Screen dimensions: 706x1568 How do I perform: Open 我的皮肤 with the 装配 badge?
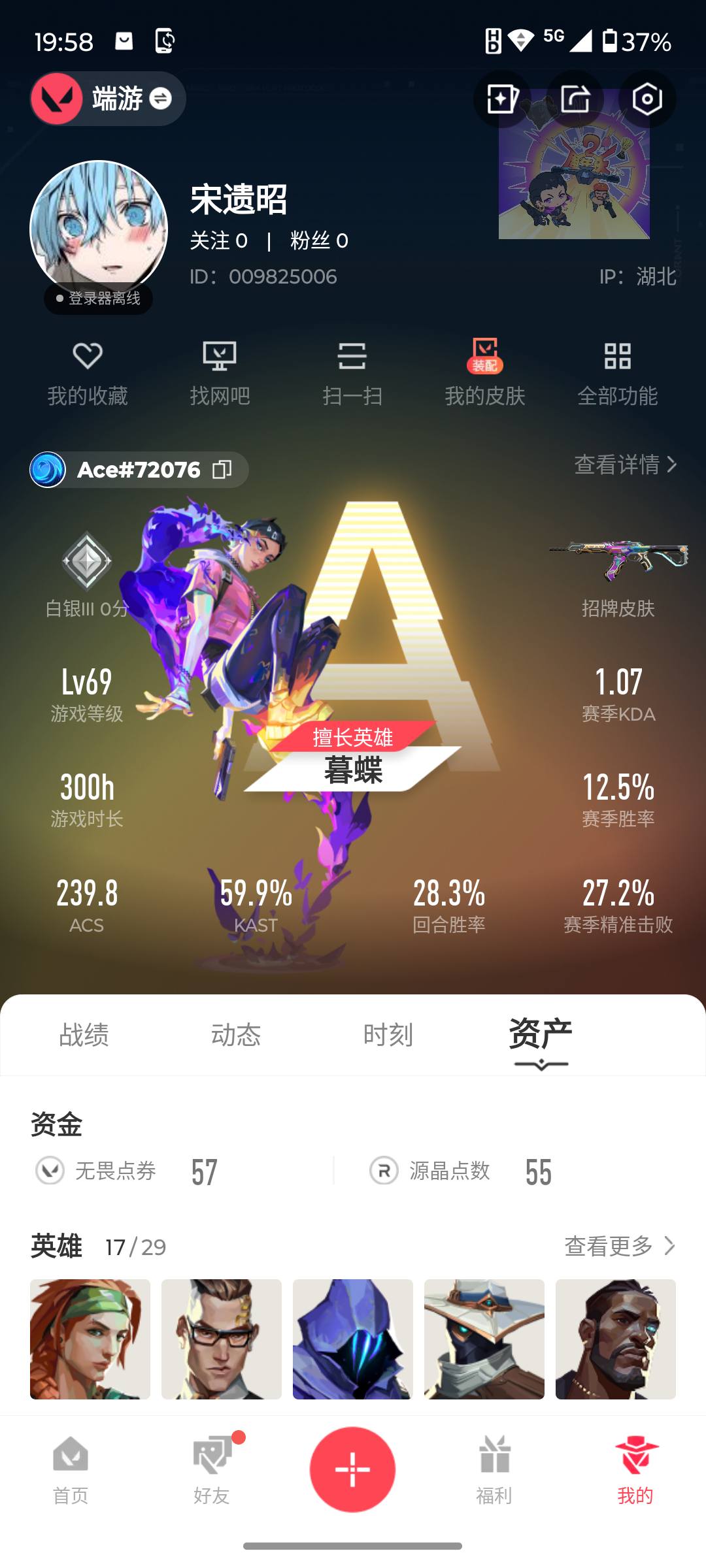pos(486,372)
